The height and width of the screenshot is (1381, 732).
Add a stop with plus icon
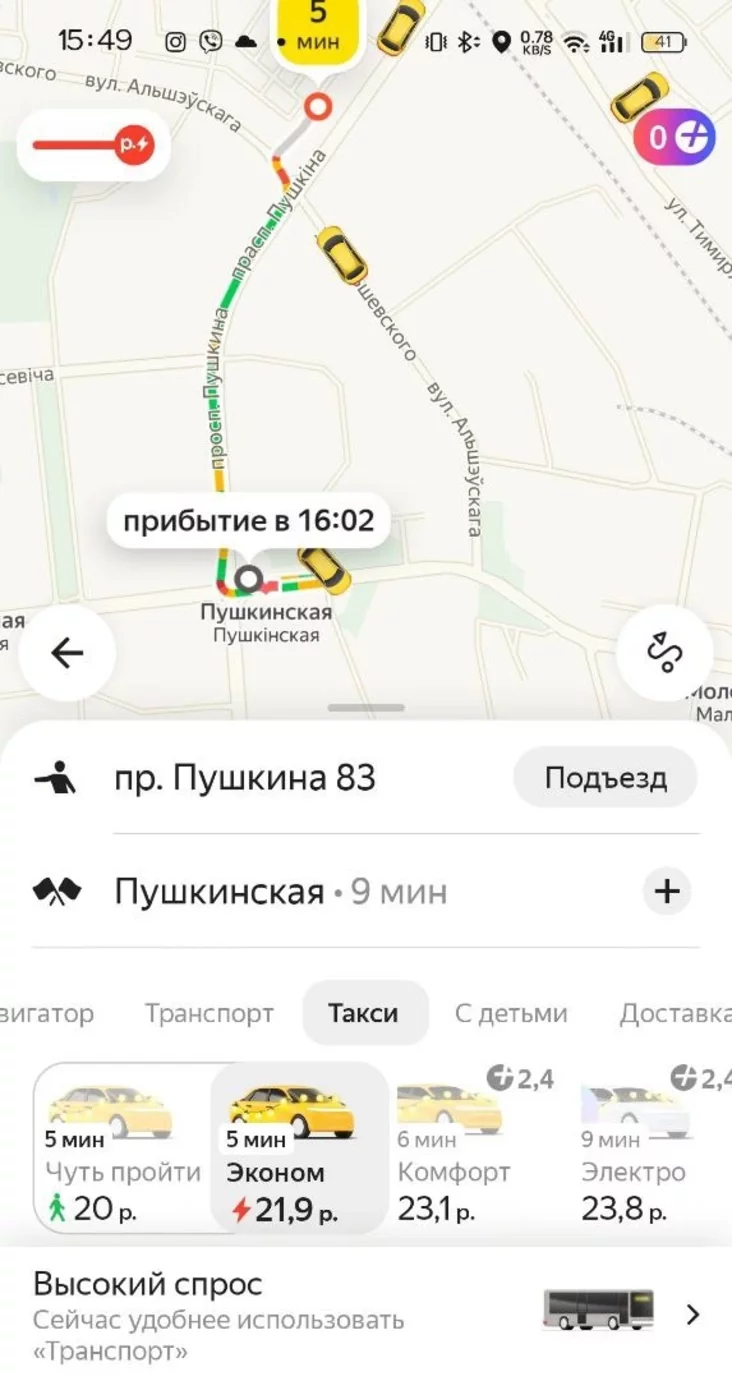666,891
